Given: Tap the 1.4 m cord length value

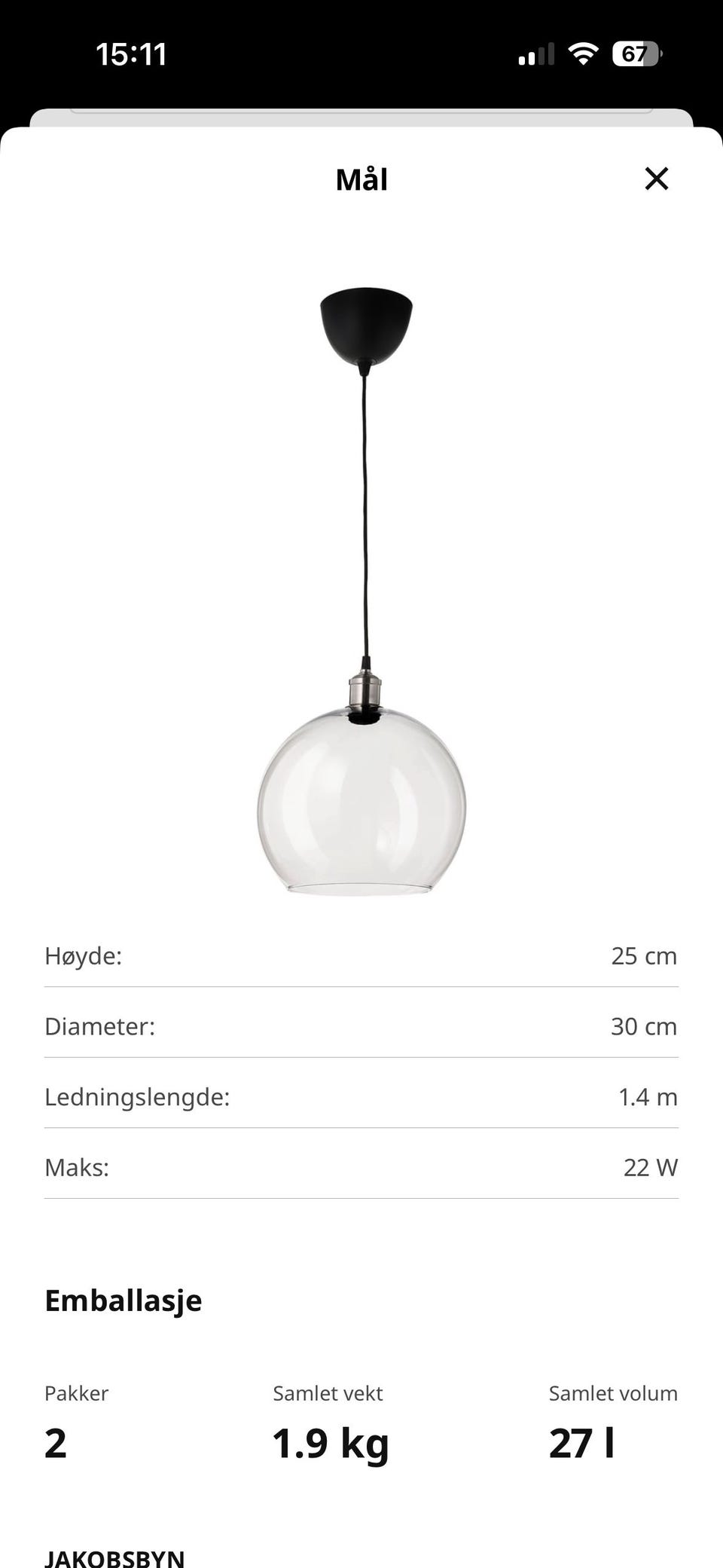Looking at the screenshot, I should [x=648, y=1096].
